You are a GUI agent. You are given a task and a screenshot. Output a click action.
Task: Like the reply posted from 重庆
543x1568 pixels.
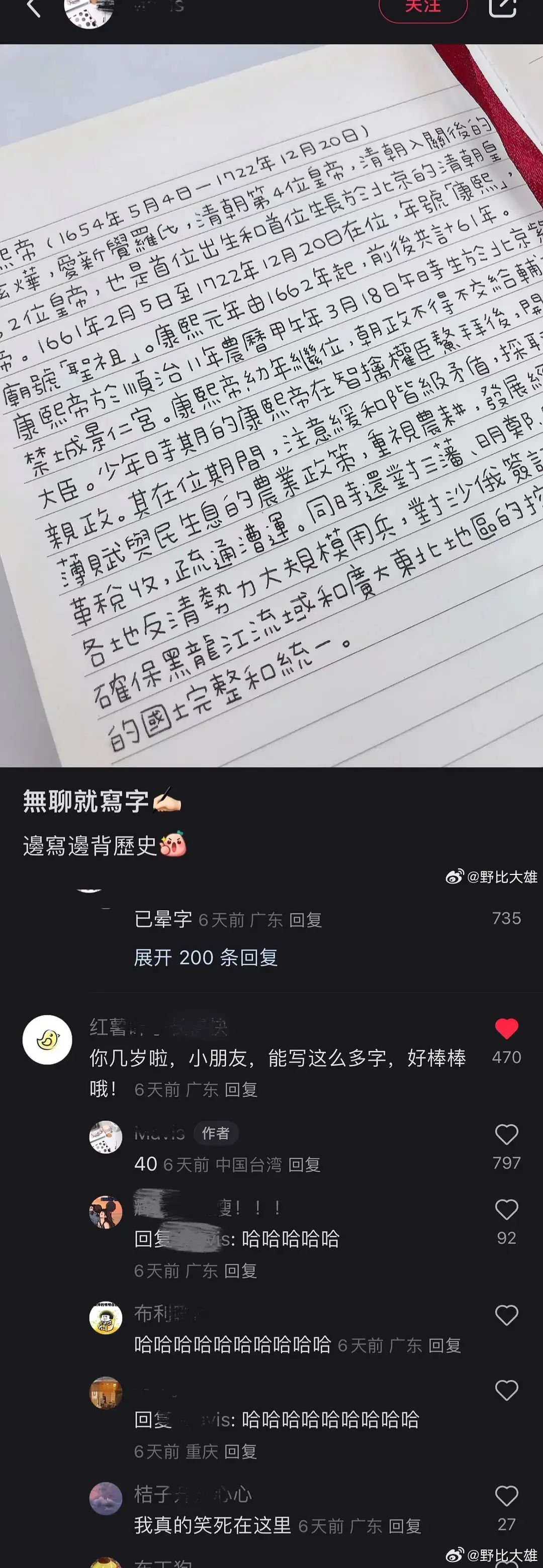506,1391
